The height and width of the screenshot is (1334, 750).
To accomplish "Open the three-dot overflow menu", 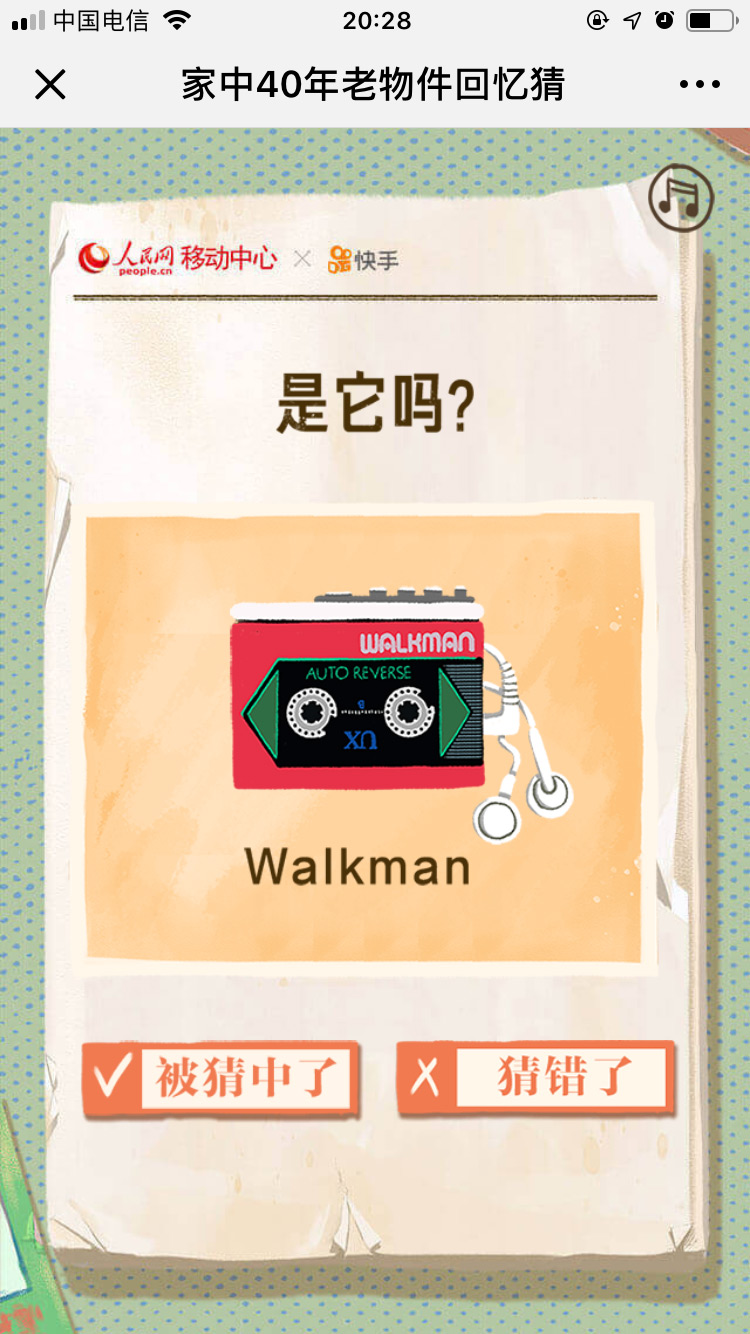I will 699,85.
